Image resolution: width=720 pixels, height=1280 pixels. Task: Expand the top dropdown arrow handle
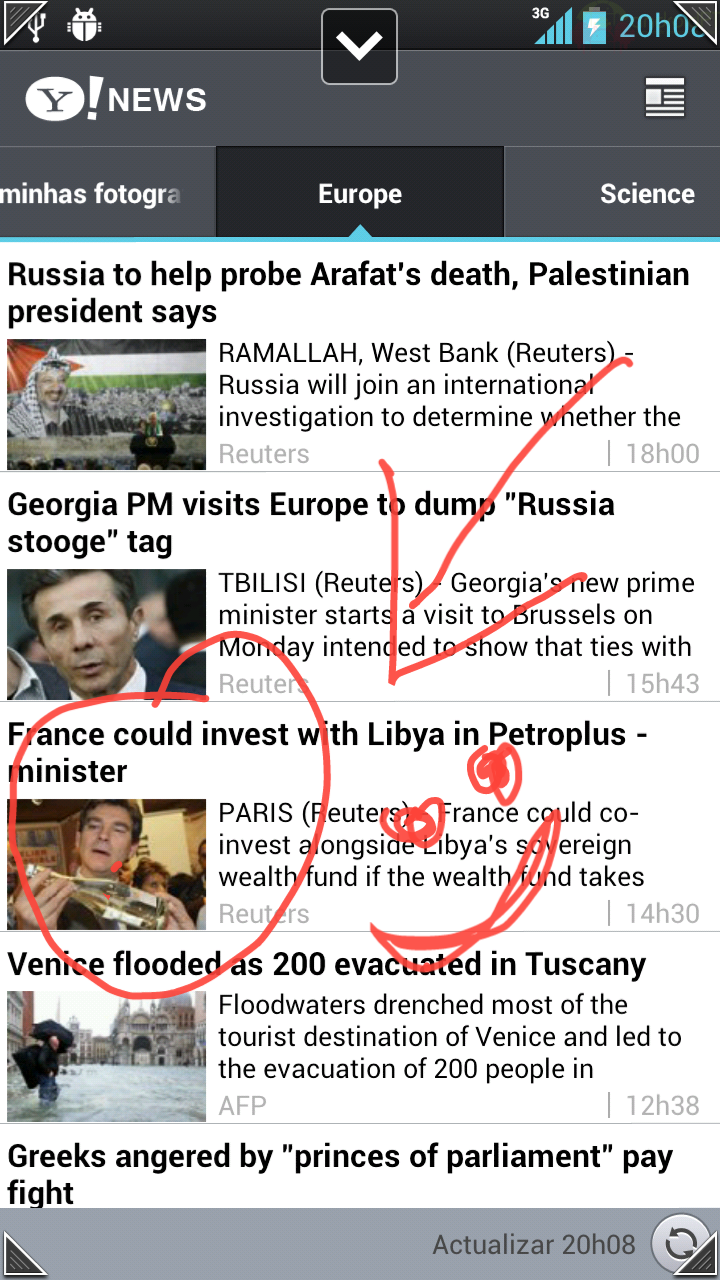[359, 46]
